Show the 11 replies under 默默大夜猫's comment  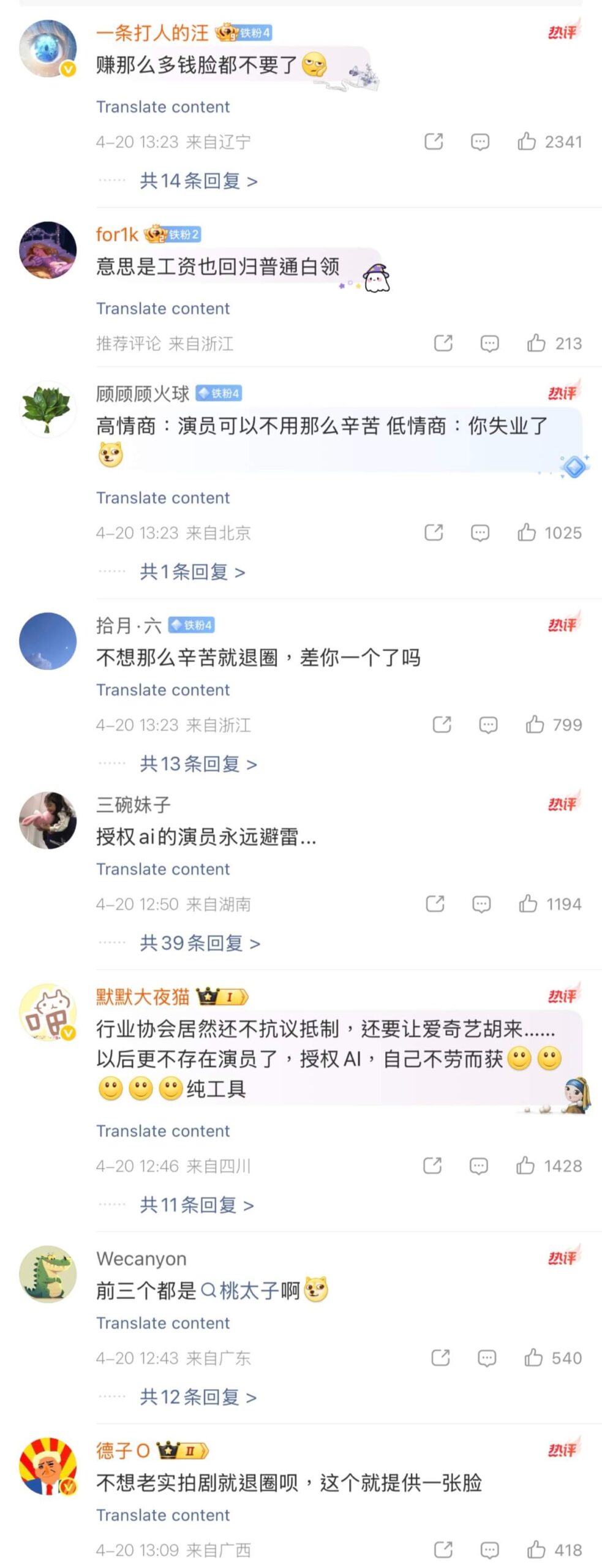196,1205
